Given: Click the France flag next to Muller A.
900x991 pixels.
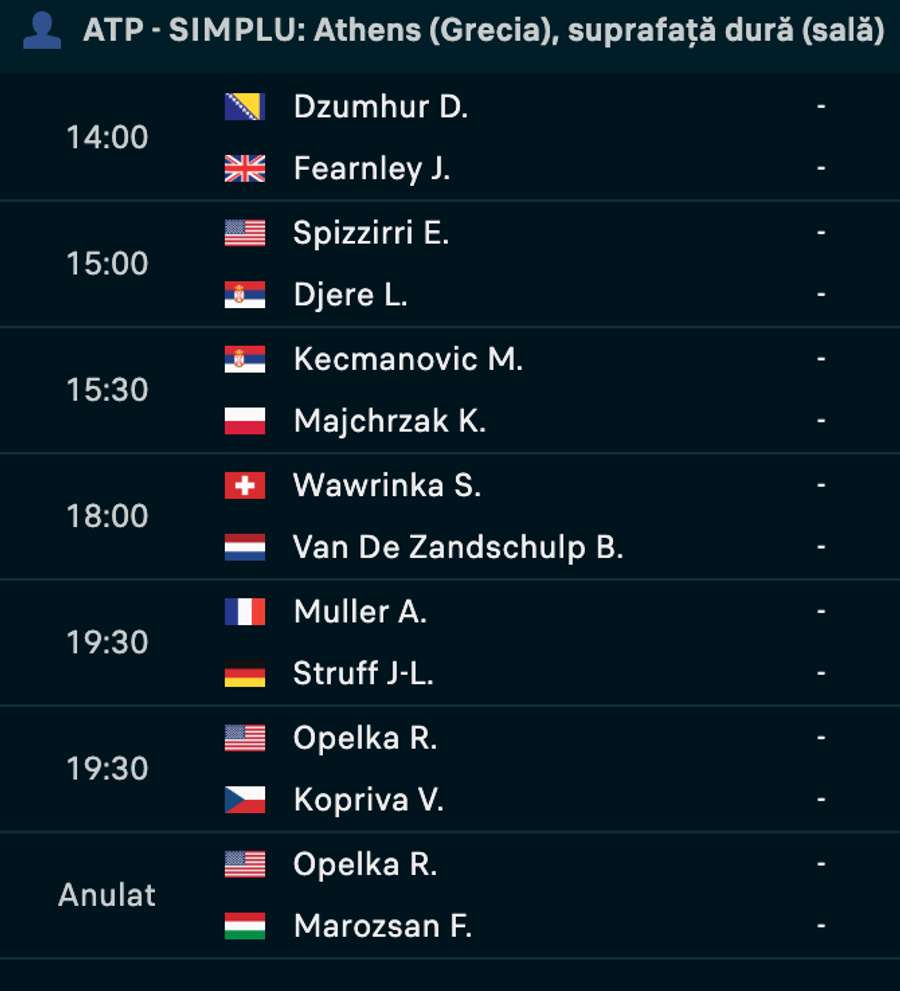Looking at the screenshot, I should pyautogui.click(x=243, y=611).
